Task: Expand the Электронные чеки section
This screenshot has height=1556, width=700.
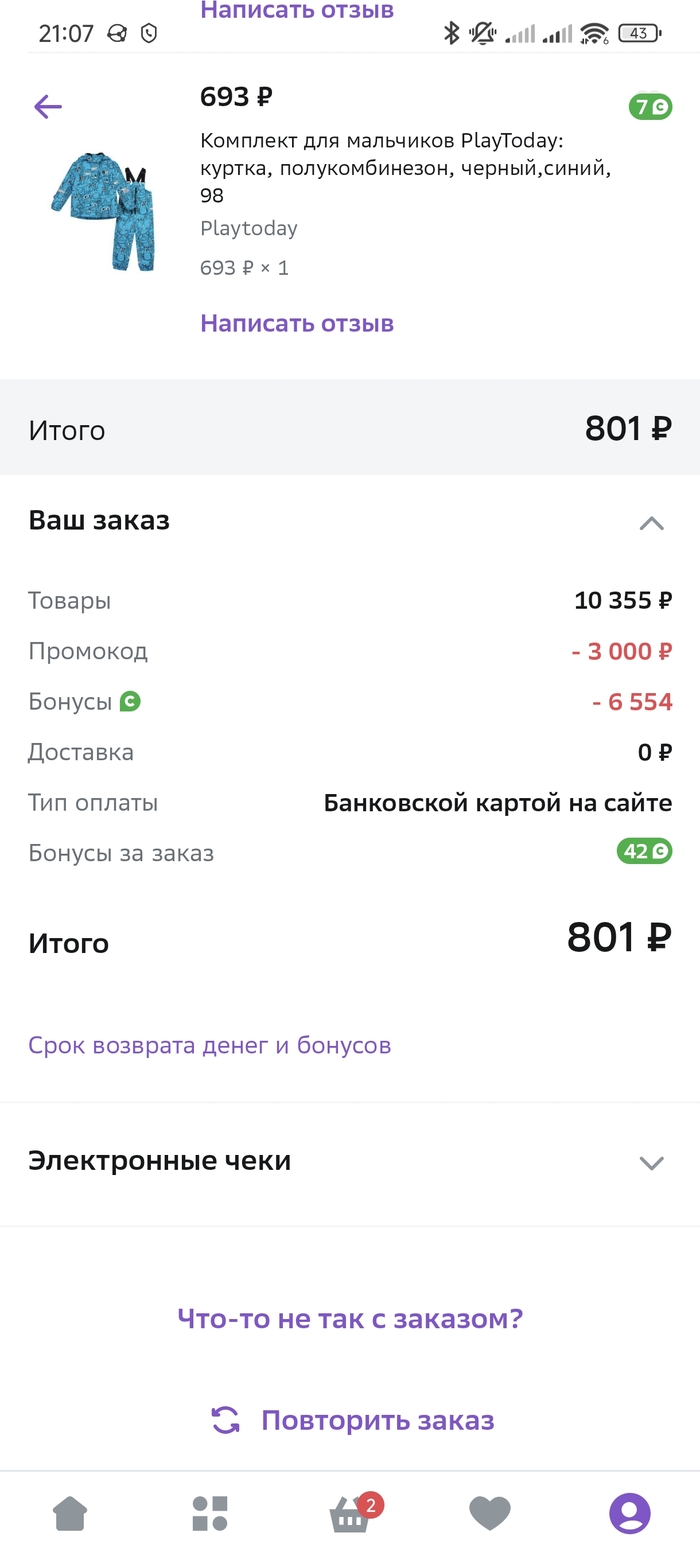Action: click(x=651, y=1162)
